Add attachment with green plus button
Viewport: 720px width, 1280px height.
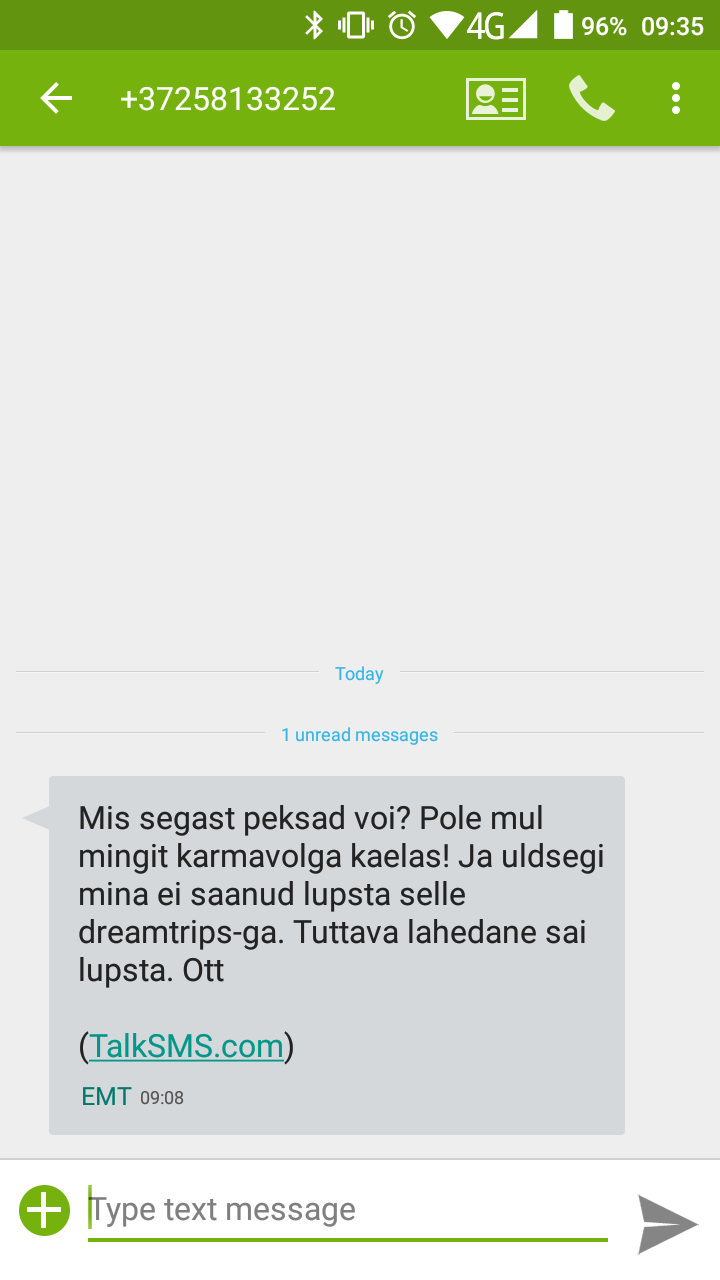pyautogui.click(x=44, y=1211)
